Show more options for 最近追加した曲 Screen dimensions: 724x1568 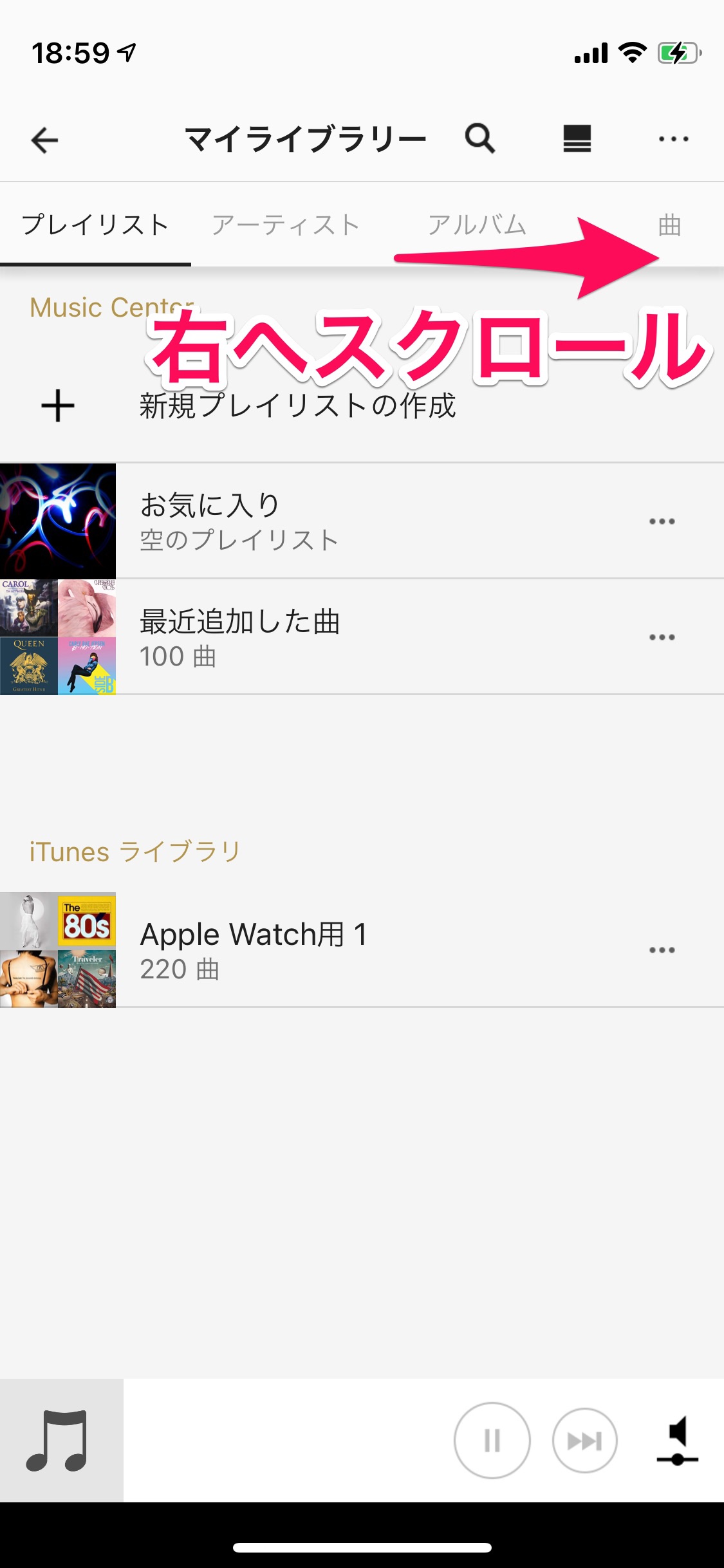coord(662,637)
